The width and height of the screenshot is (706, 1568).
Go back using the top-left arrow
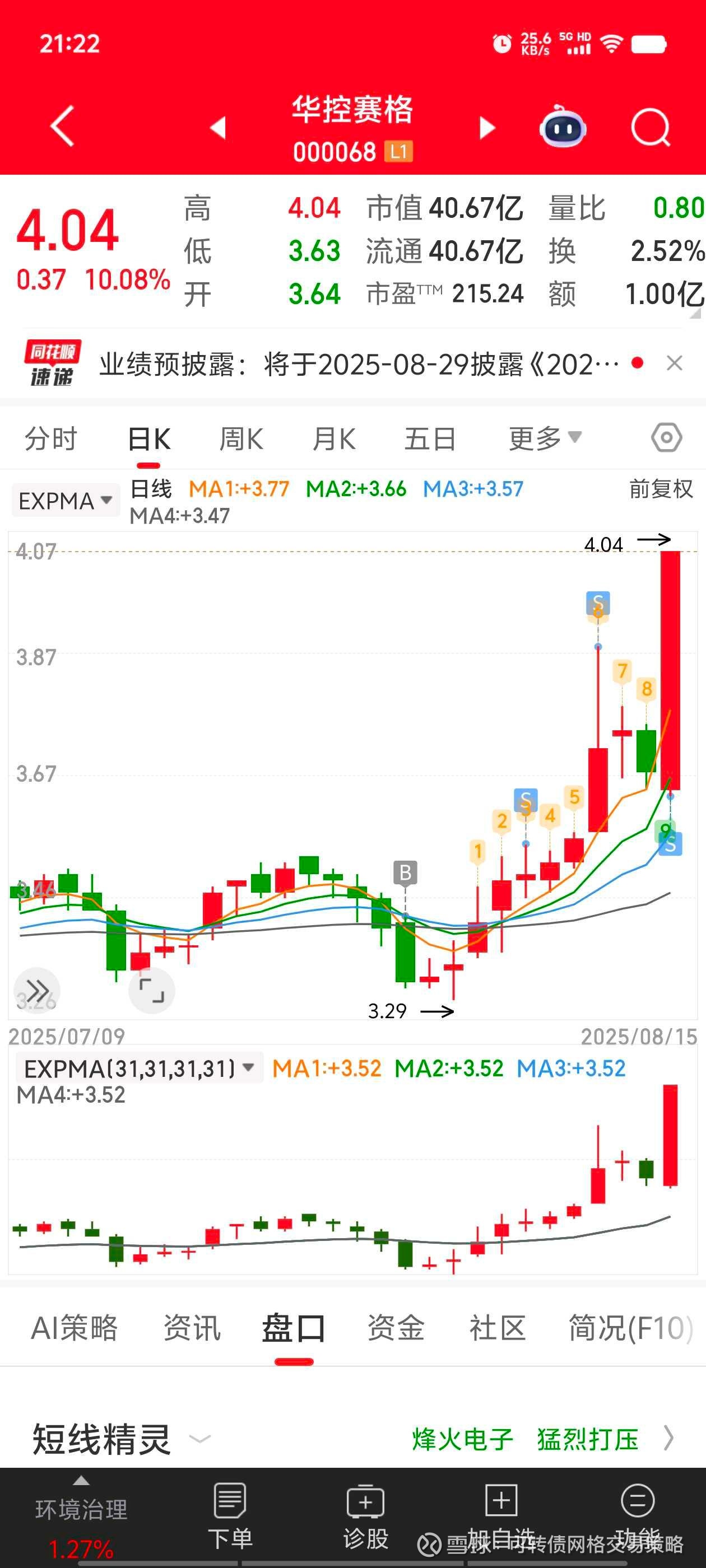(x=62, y=126)
